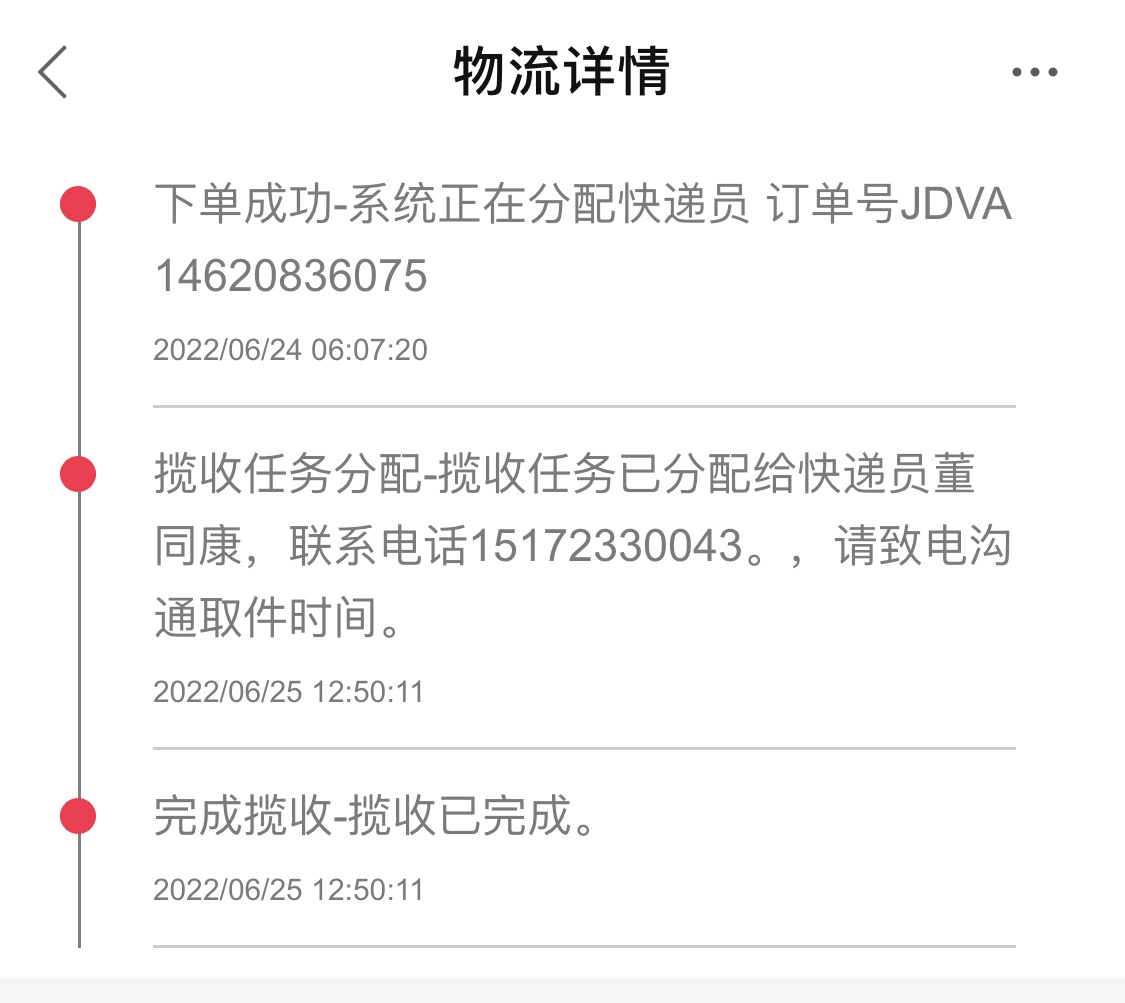This screenshot has width=1125, height=1003.
Task: Go back from the 物流详情 page
Action: point(53,72)
